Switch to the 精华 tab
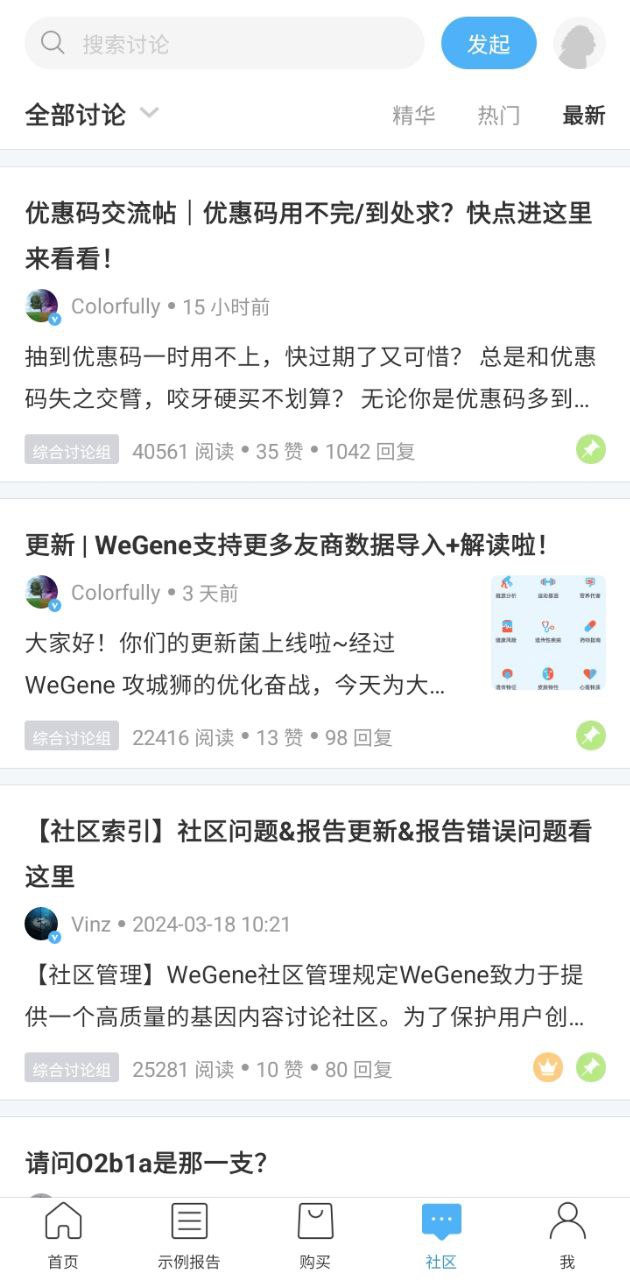This screenshot has width=630, height=1280. point(413,115)
